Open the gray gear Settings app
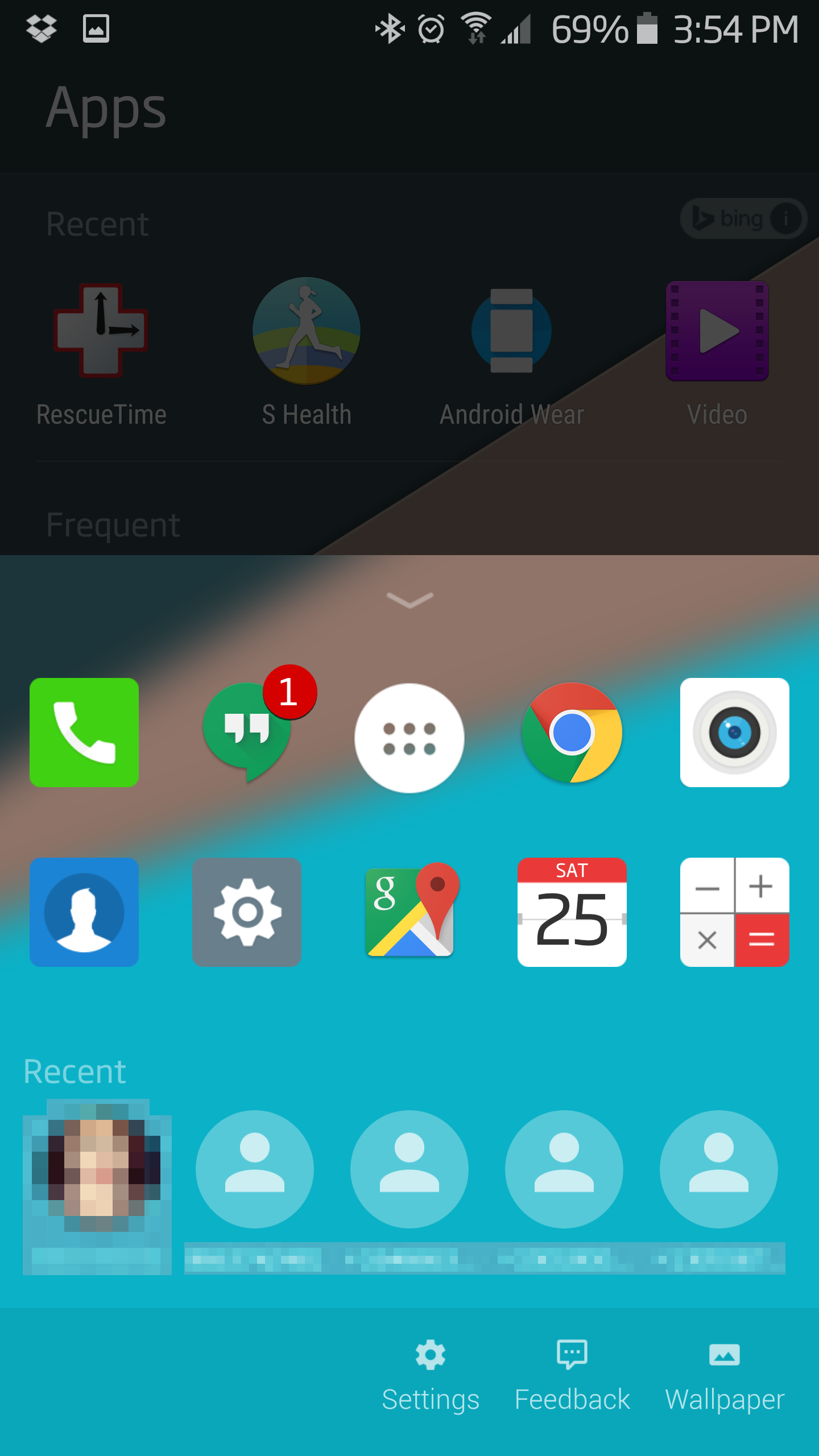819x1456 pixels. click(247, 912)
